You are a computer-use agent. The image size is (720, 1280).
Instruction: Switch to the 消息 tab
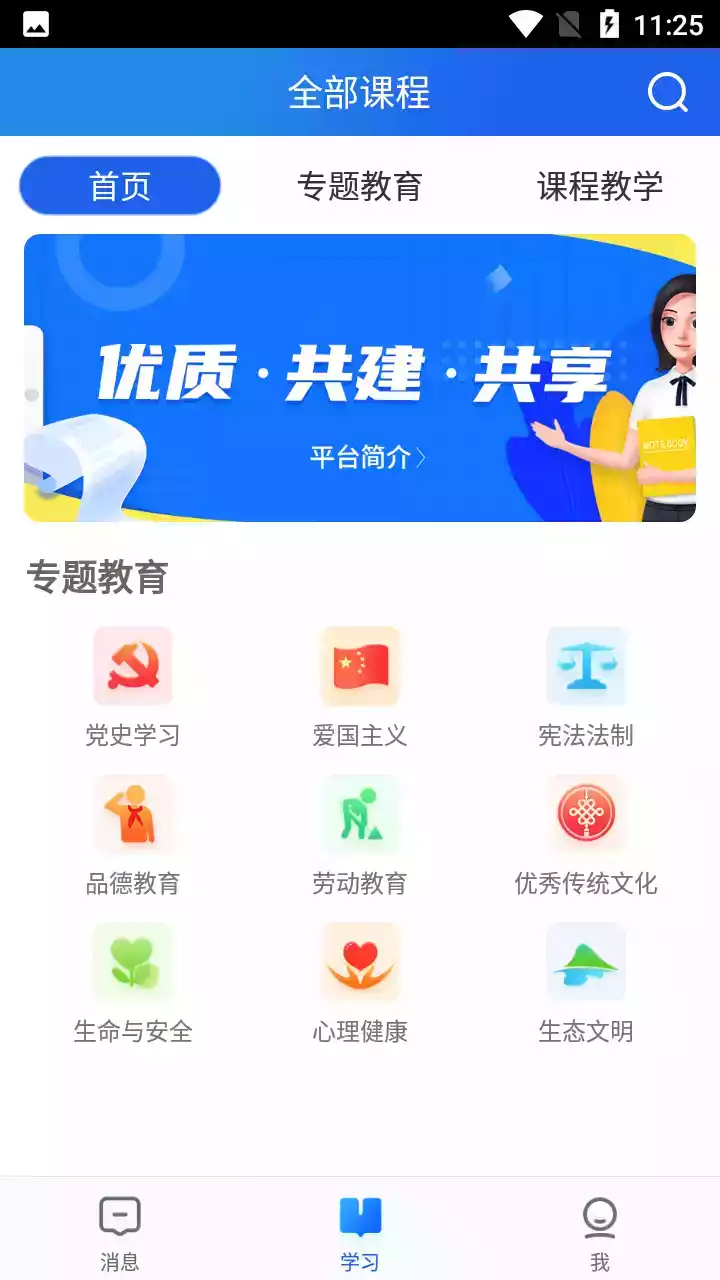tap(120, 1230)
